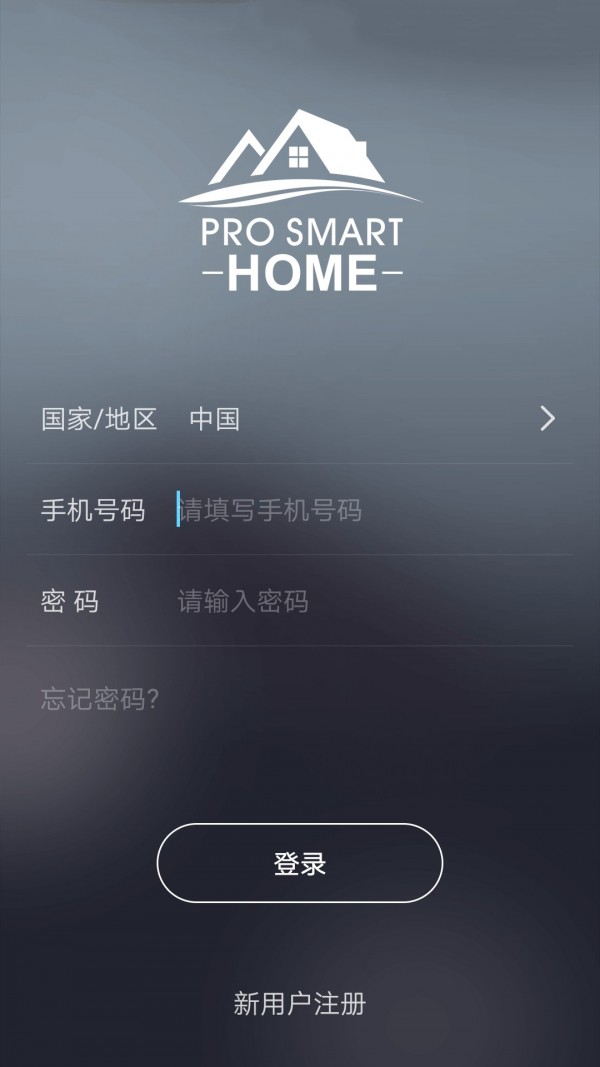Image resolution: width=600 pixels, height=1067 pixels.
Task: Open the 国家/地区 country selector row
Action: (300, 419)
